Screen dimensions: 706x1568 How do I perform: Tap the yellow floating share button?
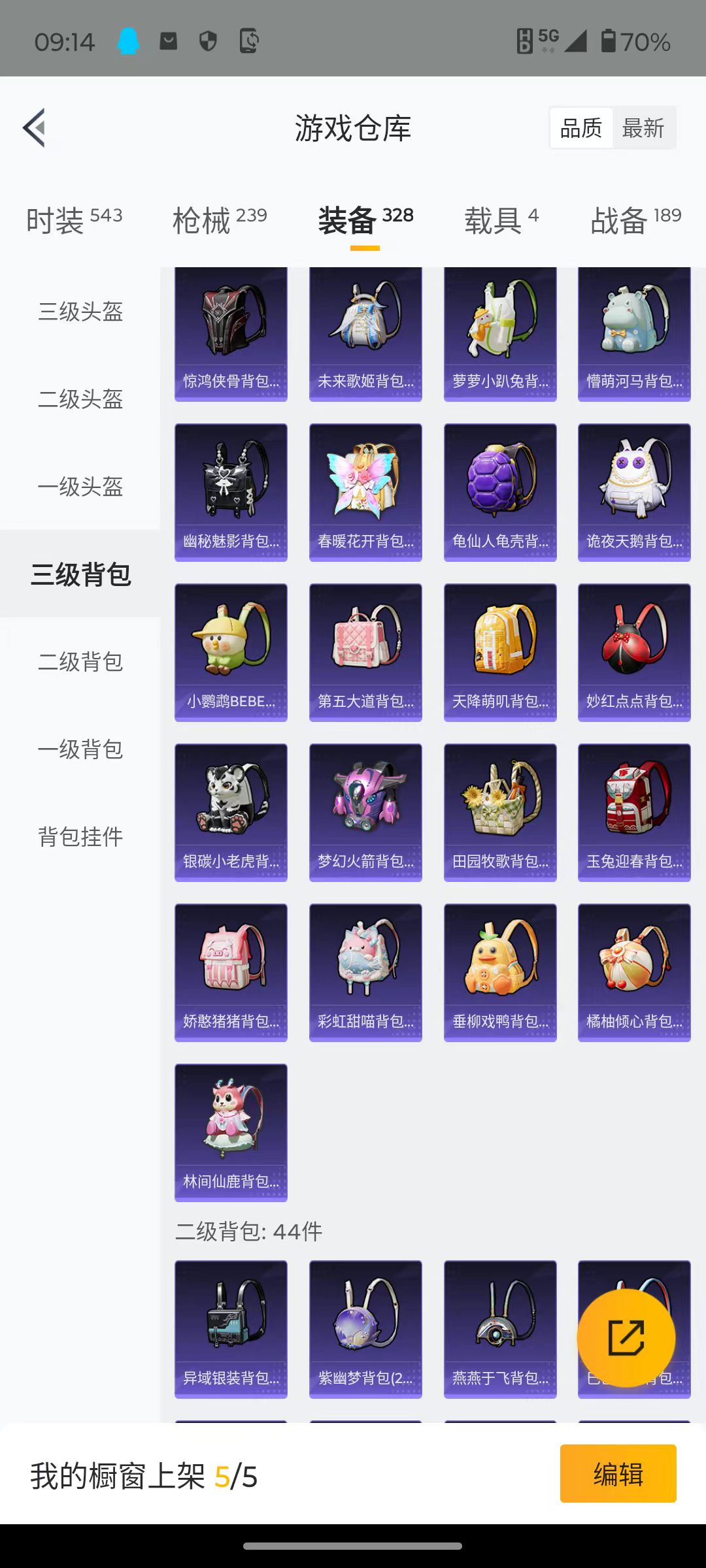[x=626, y=1337]
